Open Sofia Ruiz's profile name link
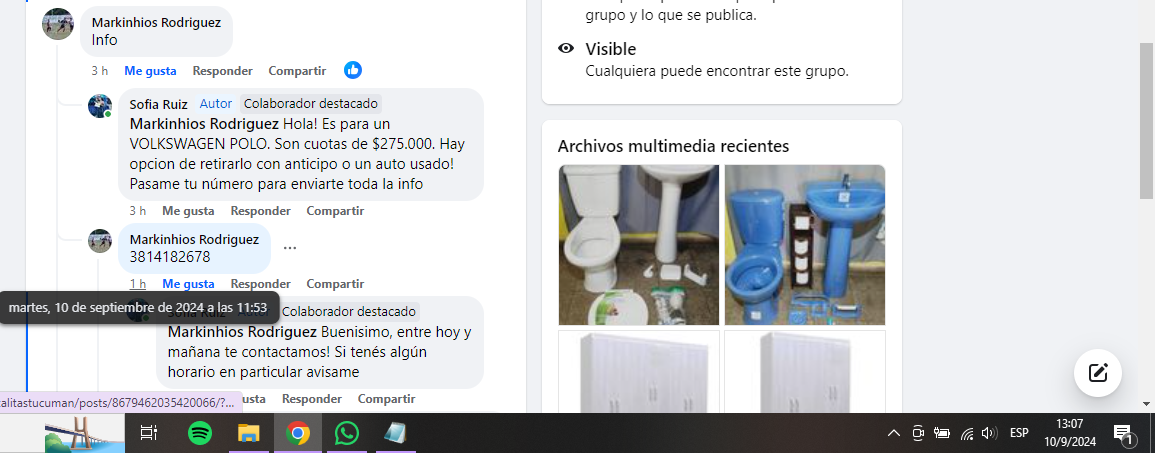1155x453 pixels. (158, 103)
